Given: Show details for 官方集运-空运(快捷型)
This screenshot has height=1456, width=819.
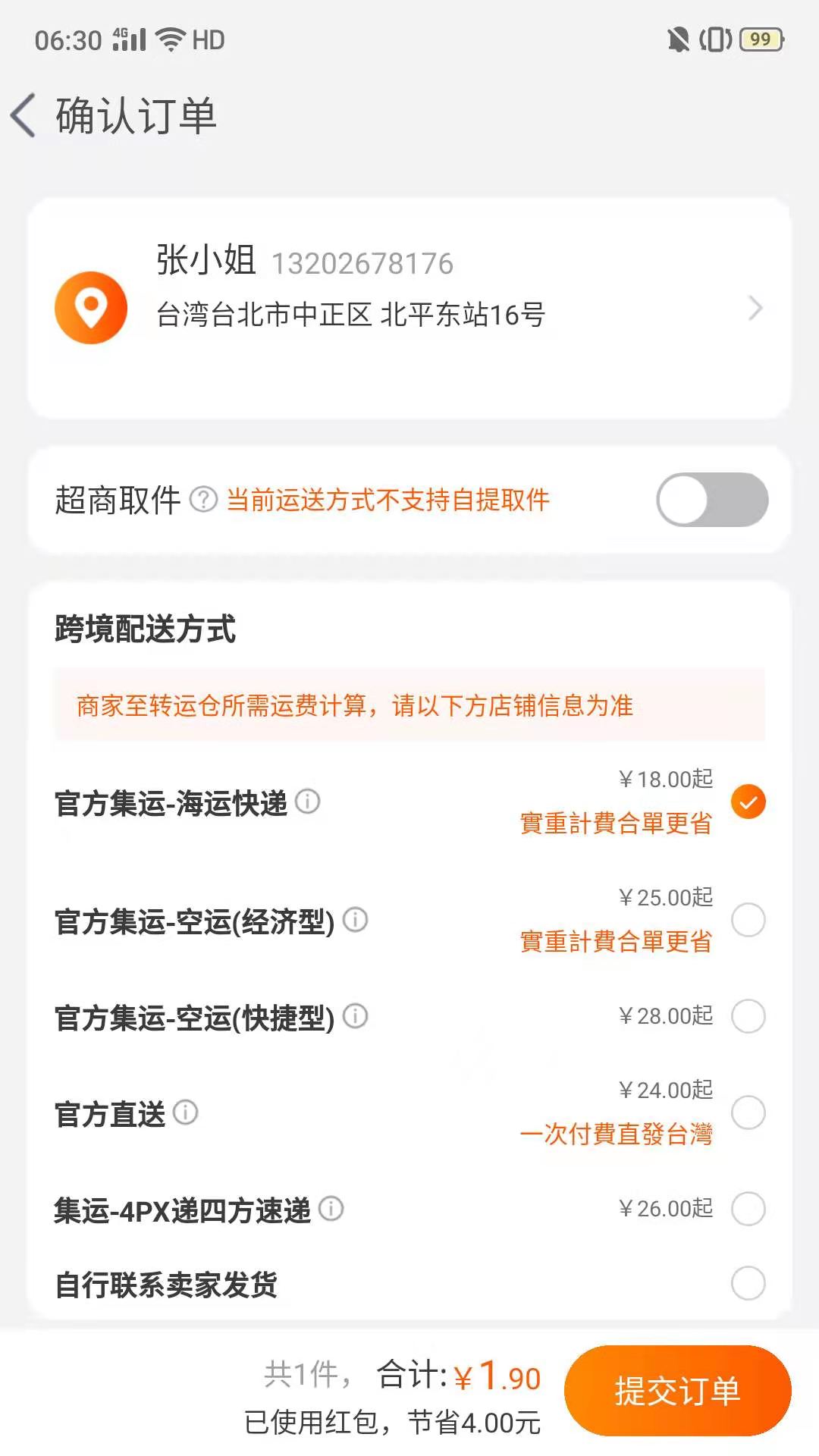Looking at the screenshot, I should [x=355, y=1015].
